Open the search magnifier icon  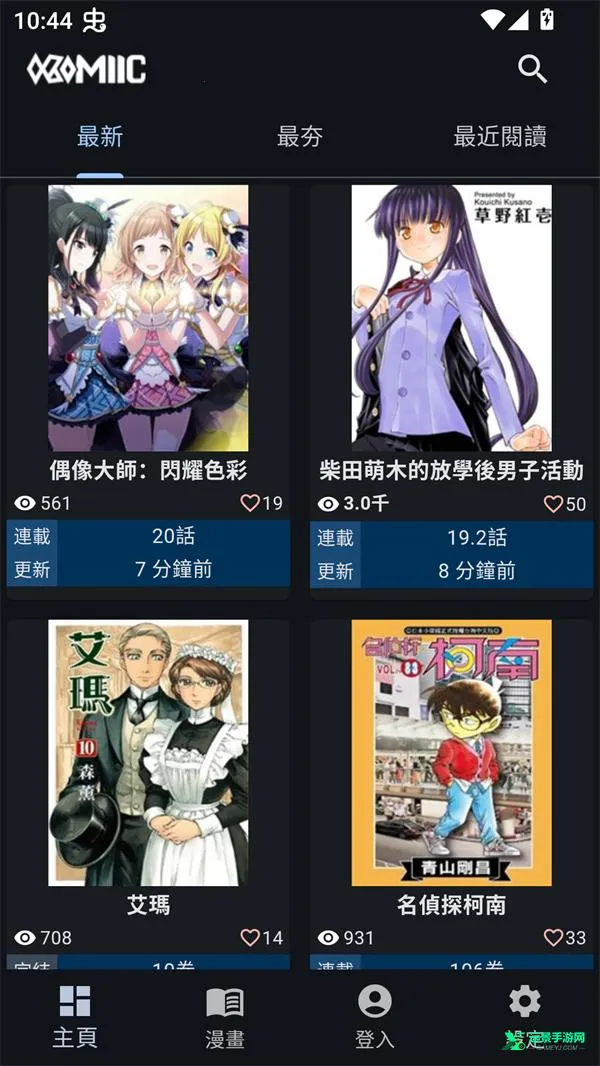[532, 69]
